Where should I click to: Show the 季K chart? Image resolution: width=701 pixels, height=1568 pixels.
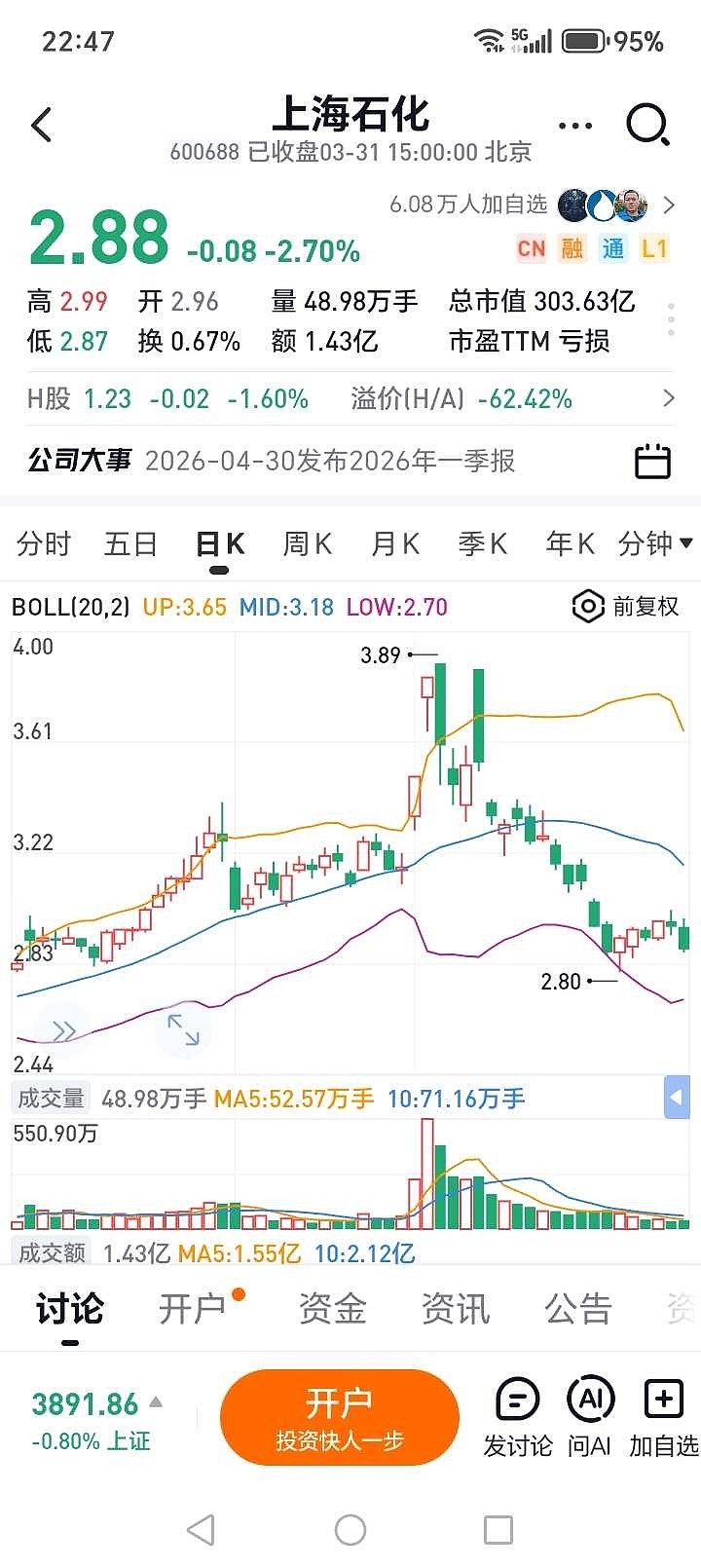(x=483, y=543)
